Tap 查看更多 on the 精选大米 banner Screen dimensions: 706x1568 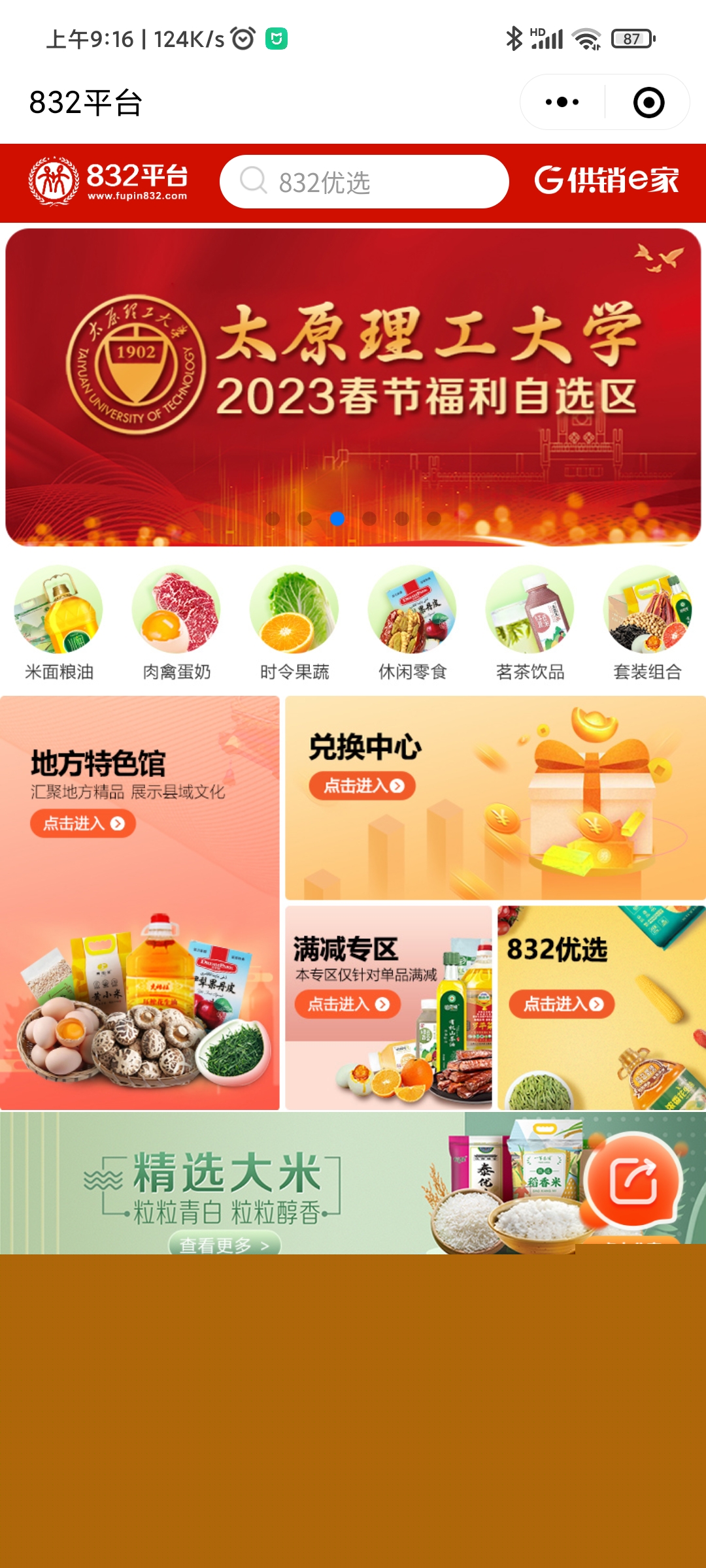pyautogui.click(x=224, y=1244)
